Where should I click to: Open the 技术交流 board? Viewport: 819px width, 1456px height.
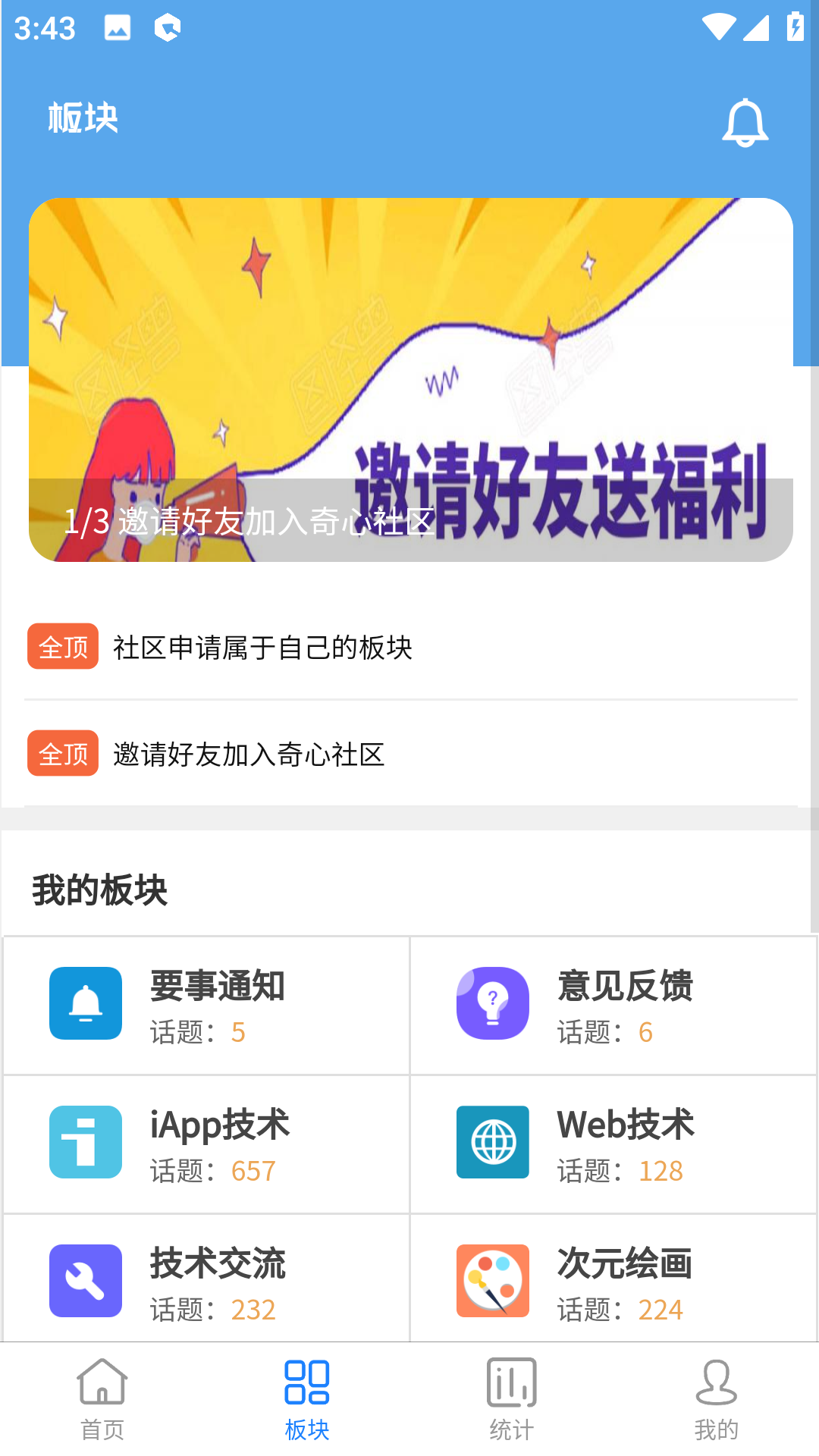pos(206,1280)
